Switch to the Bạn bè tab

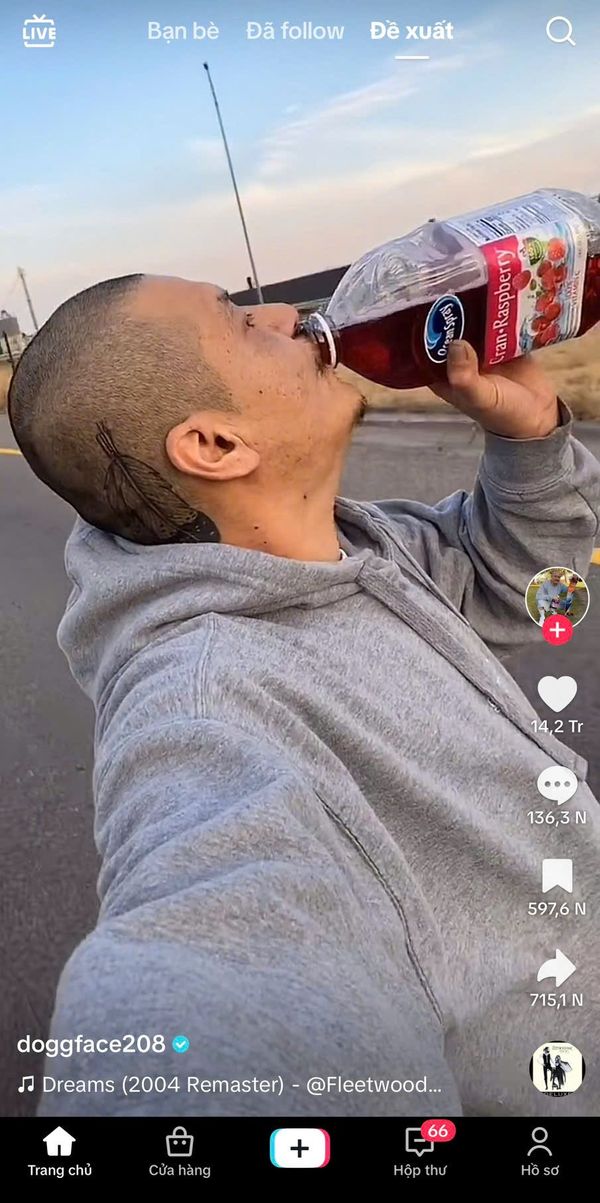(x=183, y=31)
